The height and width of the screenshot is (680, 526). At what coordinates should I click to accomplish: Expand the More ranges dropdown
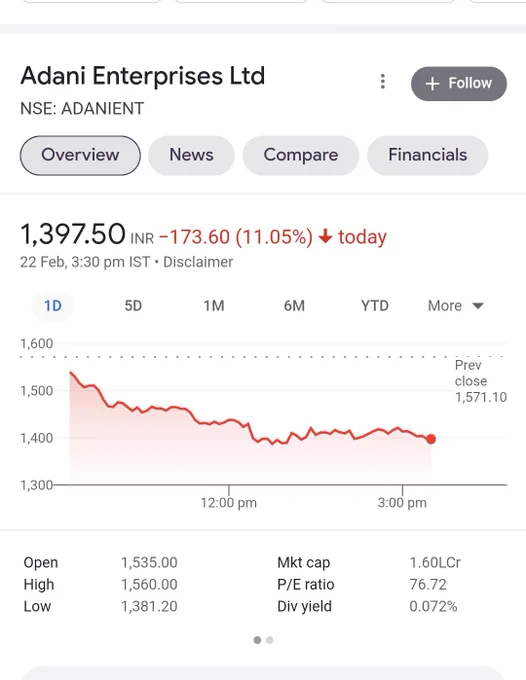pos(456,306)
